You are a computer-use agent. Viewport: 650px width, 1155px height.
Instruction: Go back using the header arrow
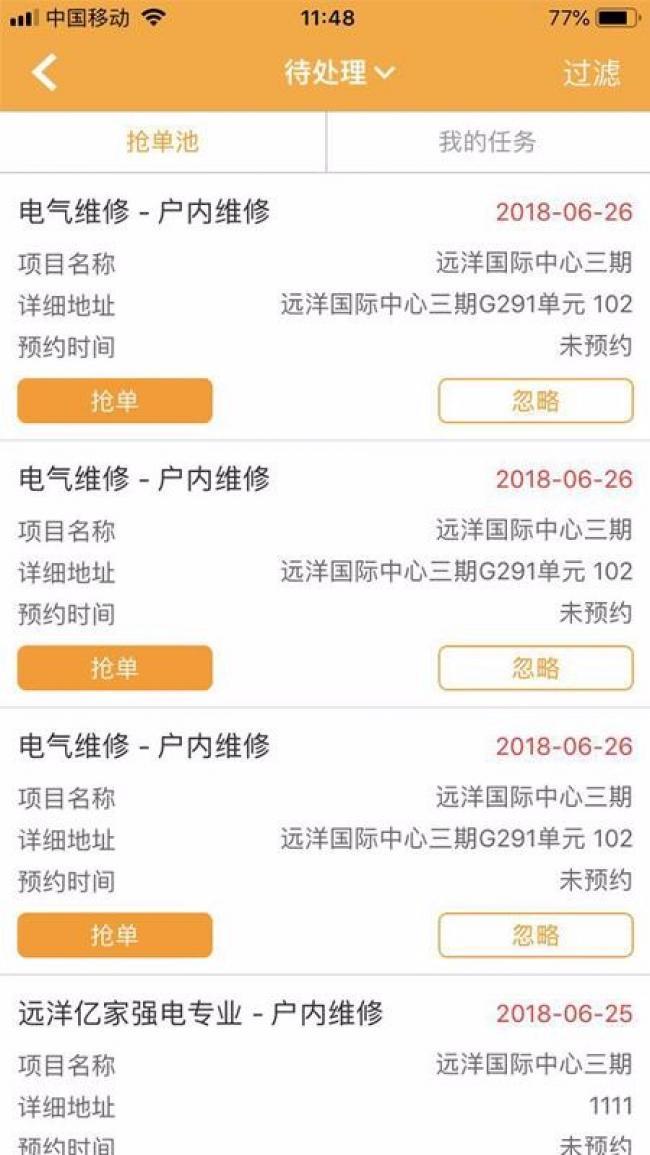click(44, 73)
